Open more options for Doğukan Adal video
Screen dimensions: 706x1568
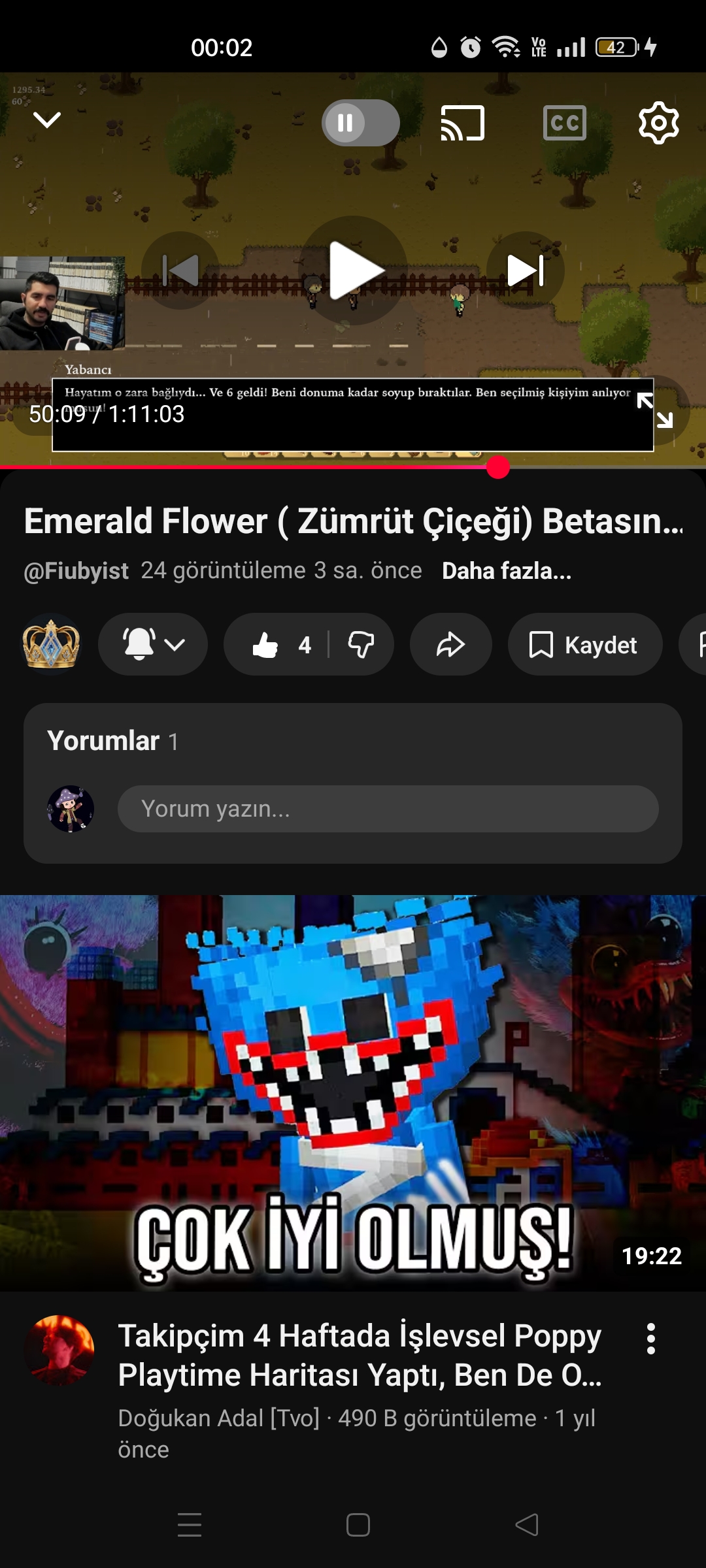click(x=650, y=1338)
